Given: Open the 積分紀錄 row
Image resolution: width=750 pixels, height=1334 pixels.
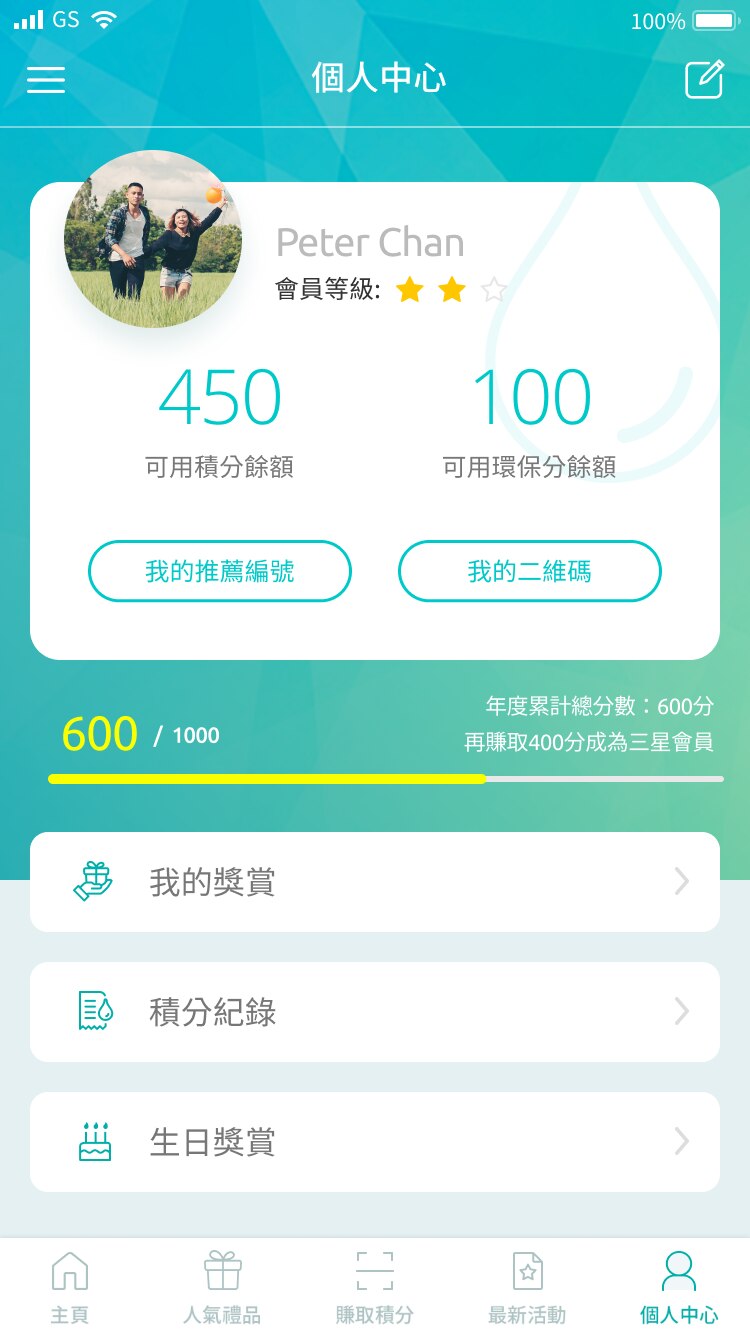Looking at the screenshot, I should [375, 1012].
